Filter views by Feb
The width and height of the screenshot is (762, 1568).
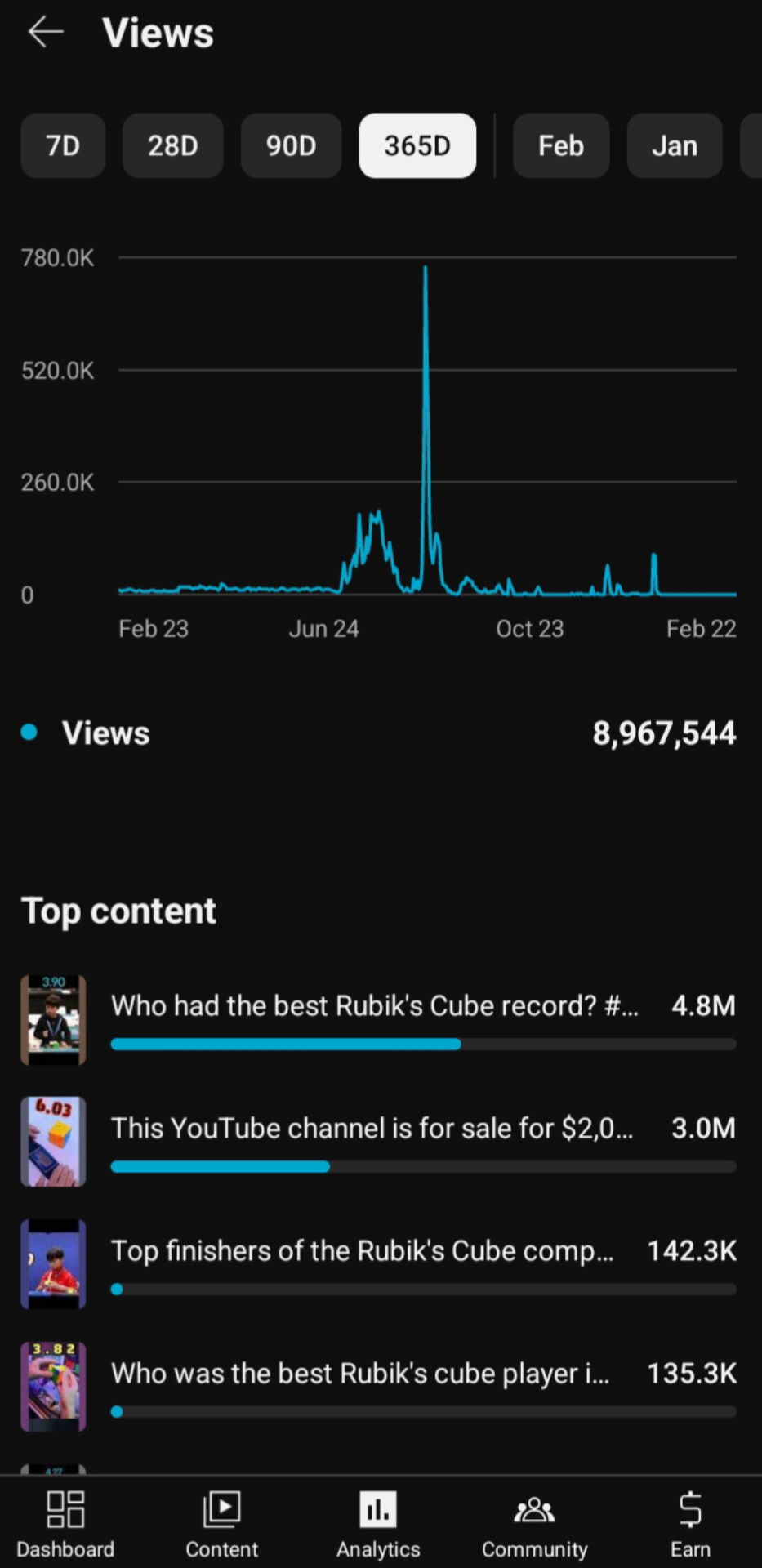pyautogui.click(x=560, y=146)
